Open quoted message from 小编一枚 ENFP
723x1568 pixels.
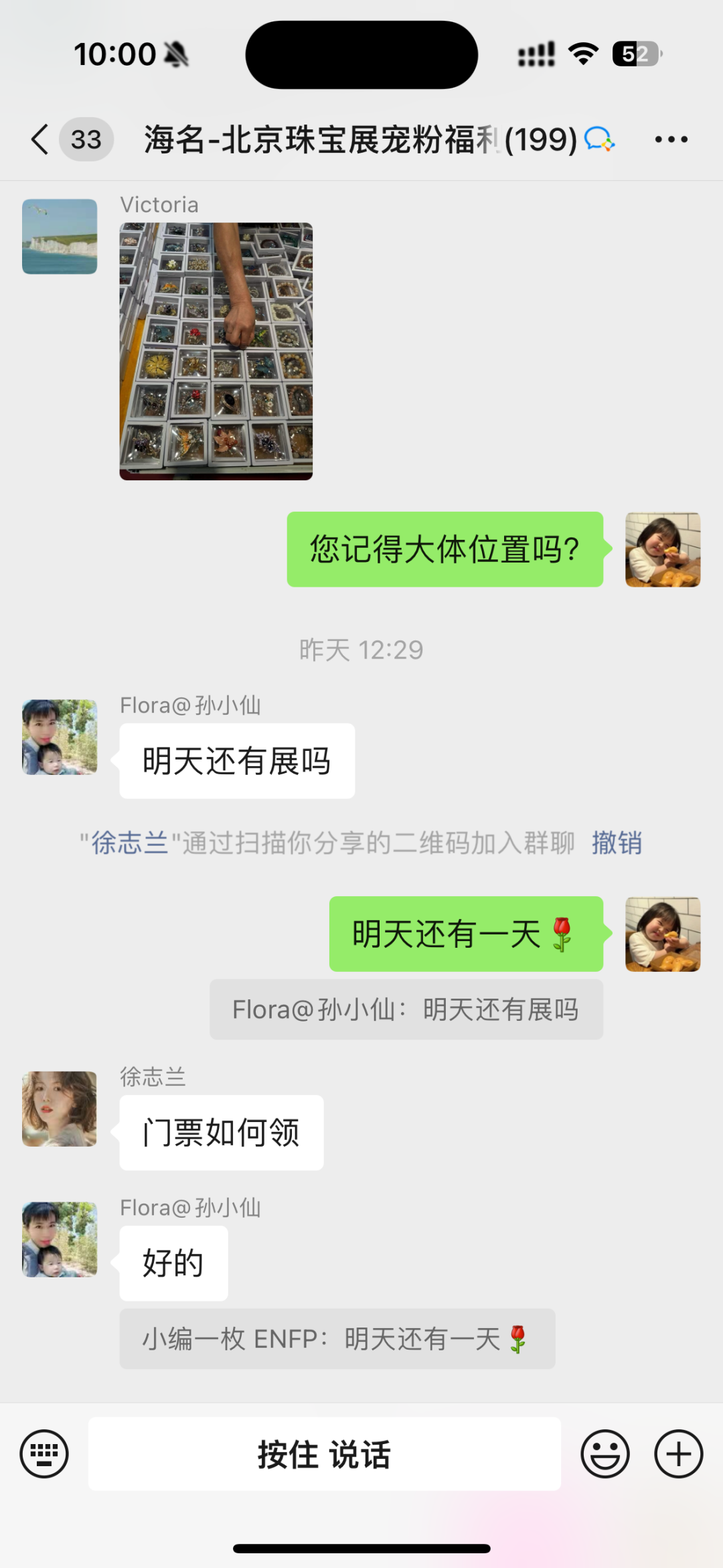[x=337, y=1339]
